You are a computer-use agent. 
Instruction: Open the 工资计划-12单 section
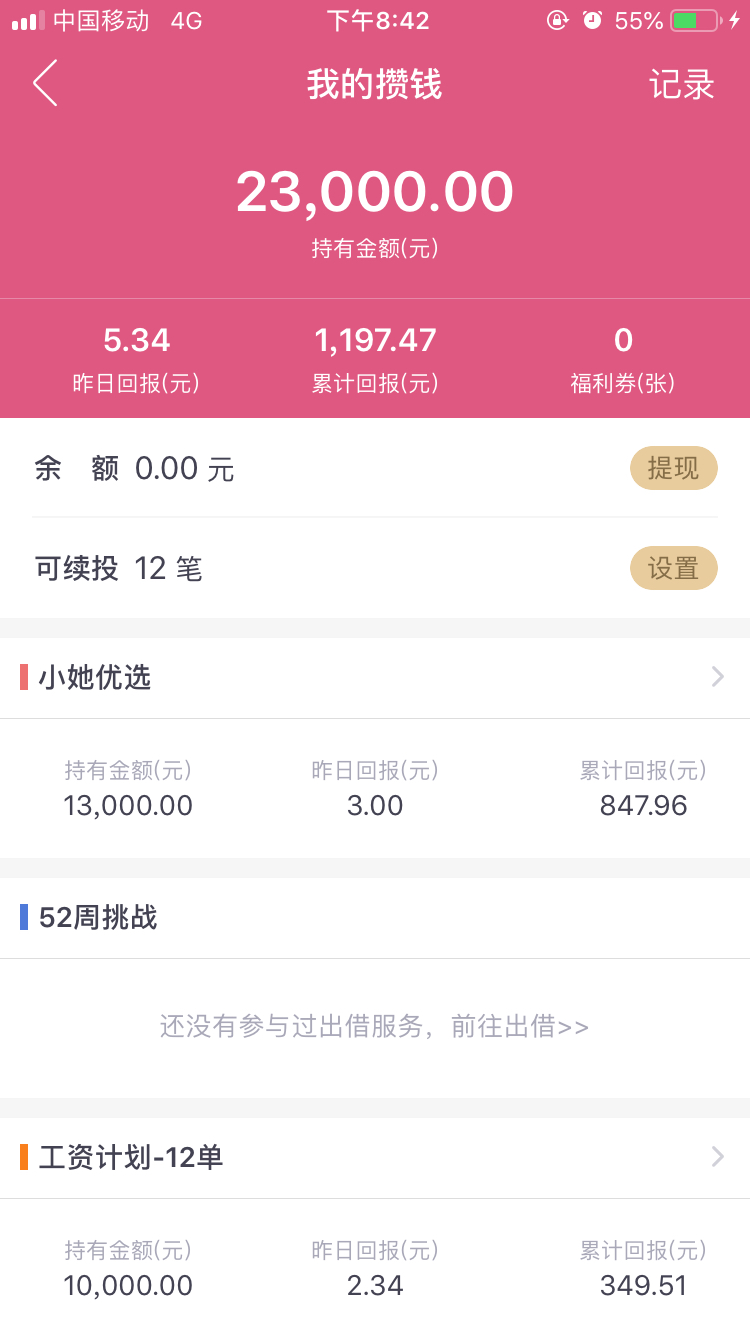click(375, 1158)
